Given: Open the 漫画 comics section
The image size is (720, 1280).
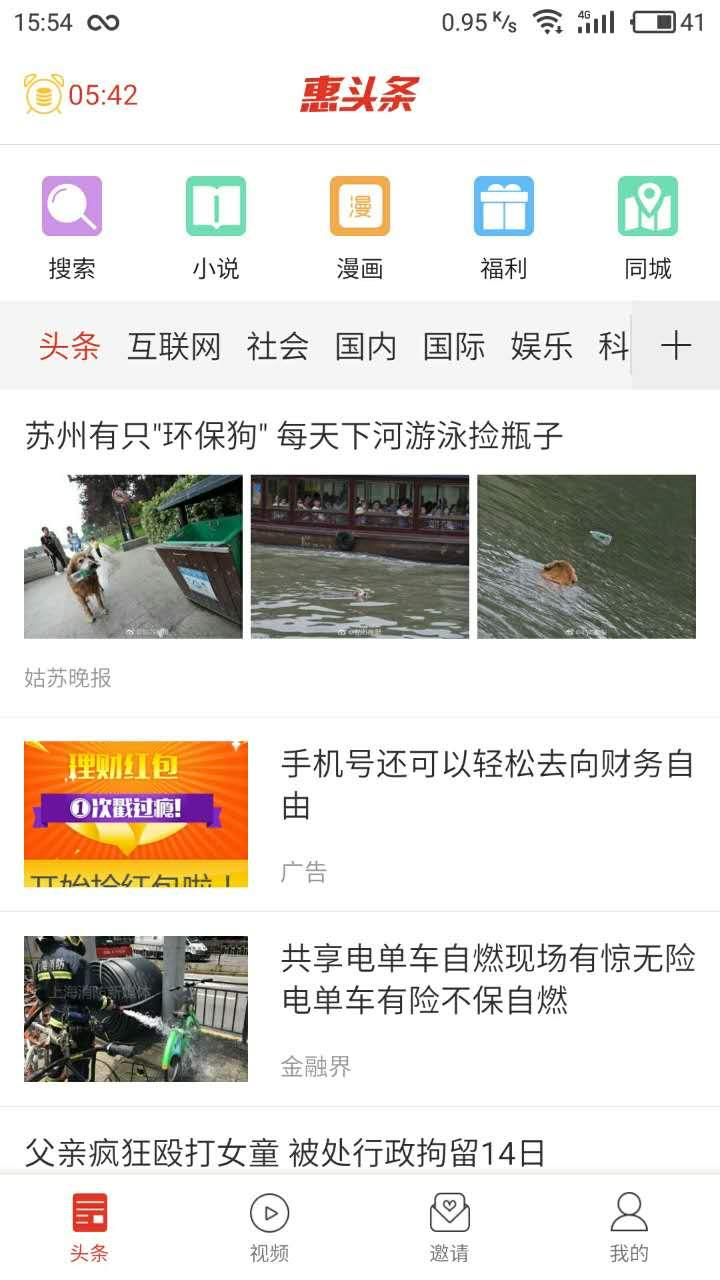Looking at the screenshot, I should [x=360, y=227].
